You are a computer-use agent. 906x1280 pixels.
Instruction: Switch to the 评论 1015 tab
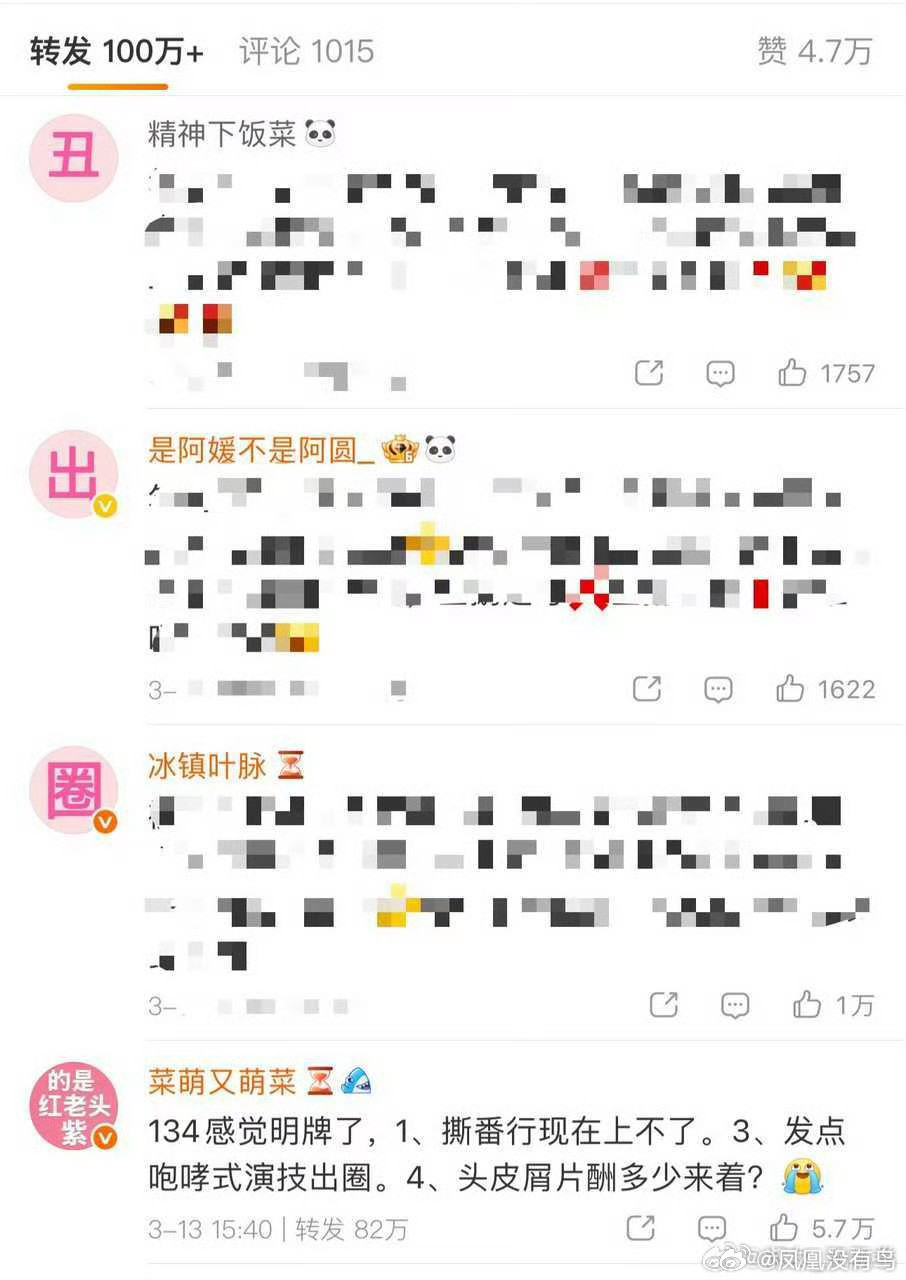coord(303,52)
